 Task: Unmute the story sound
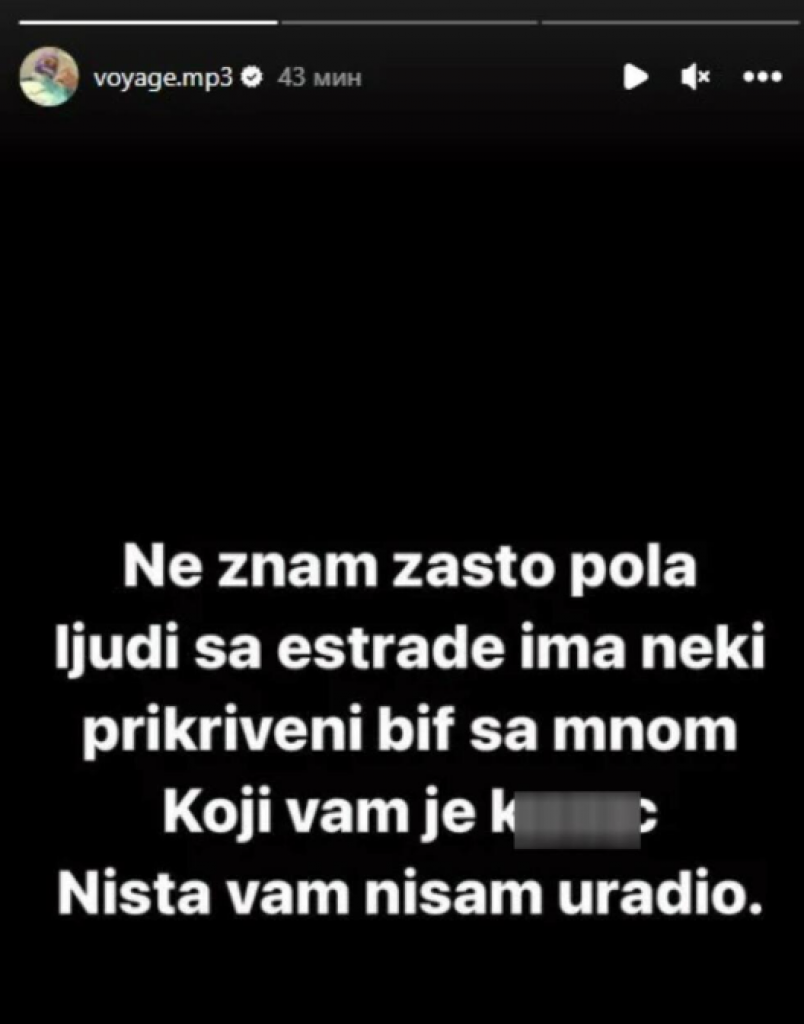tap(694, 77)
